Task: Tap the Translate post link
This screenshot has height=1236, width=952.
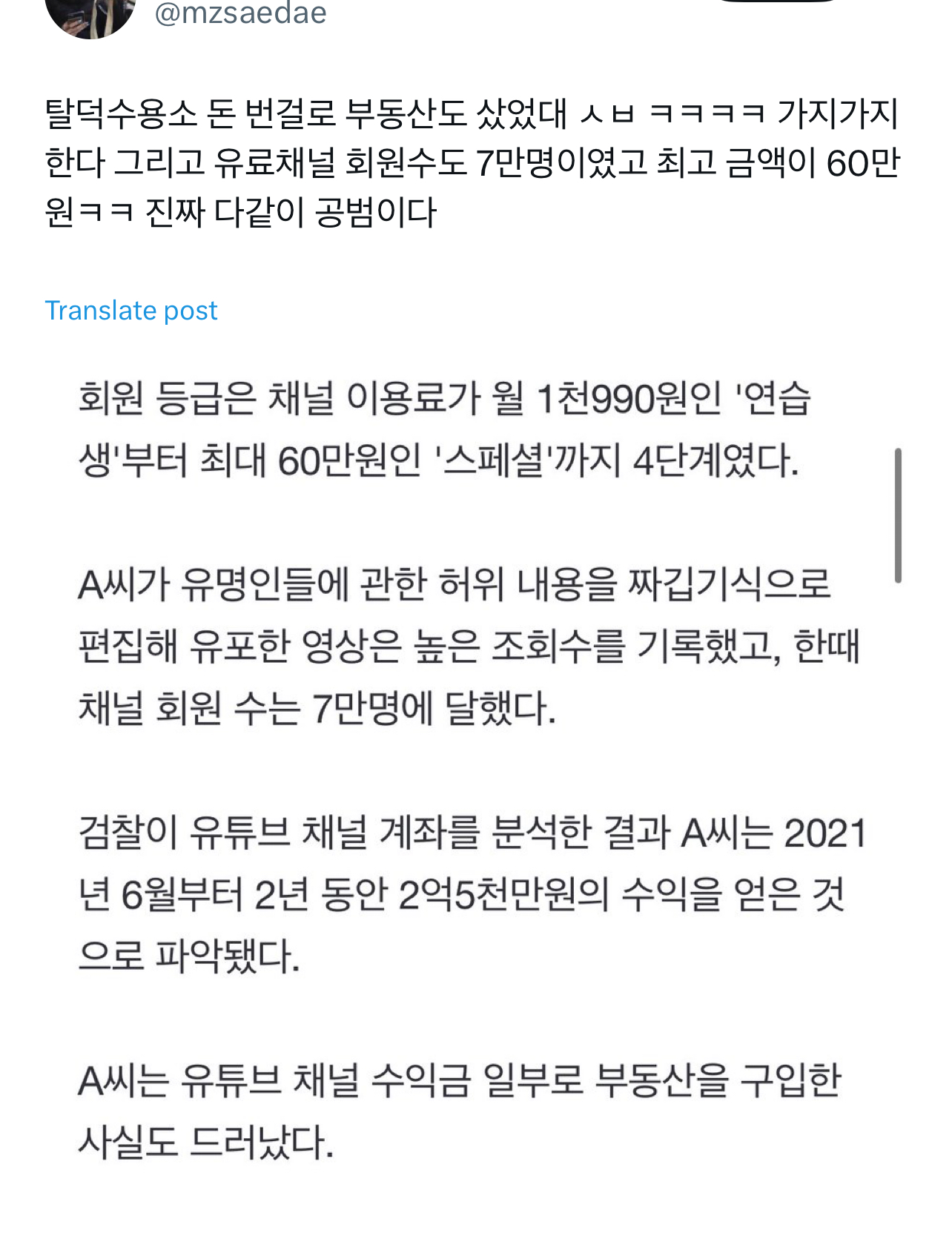Action: coord(131,311)
